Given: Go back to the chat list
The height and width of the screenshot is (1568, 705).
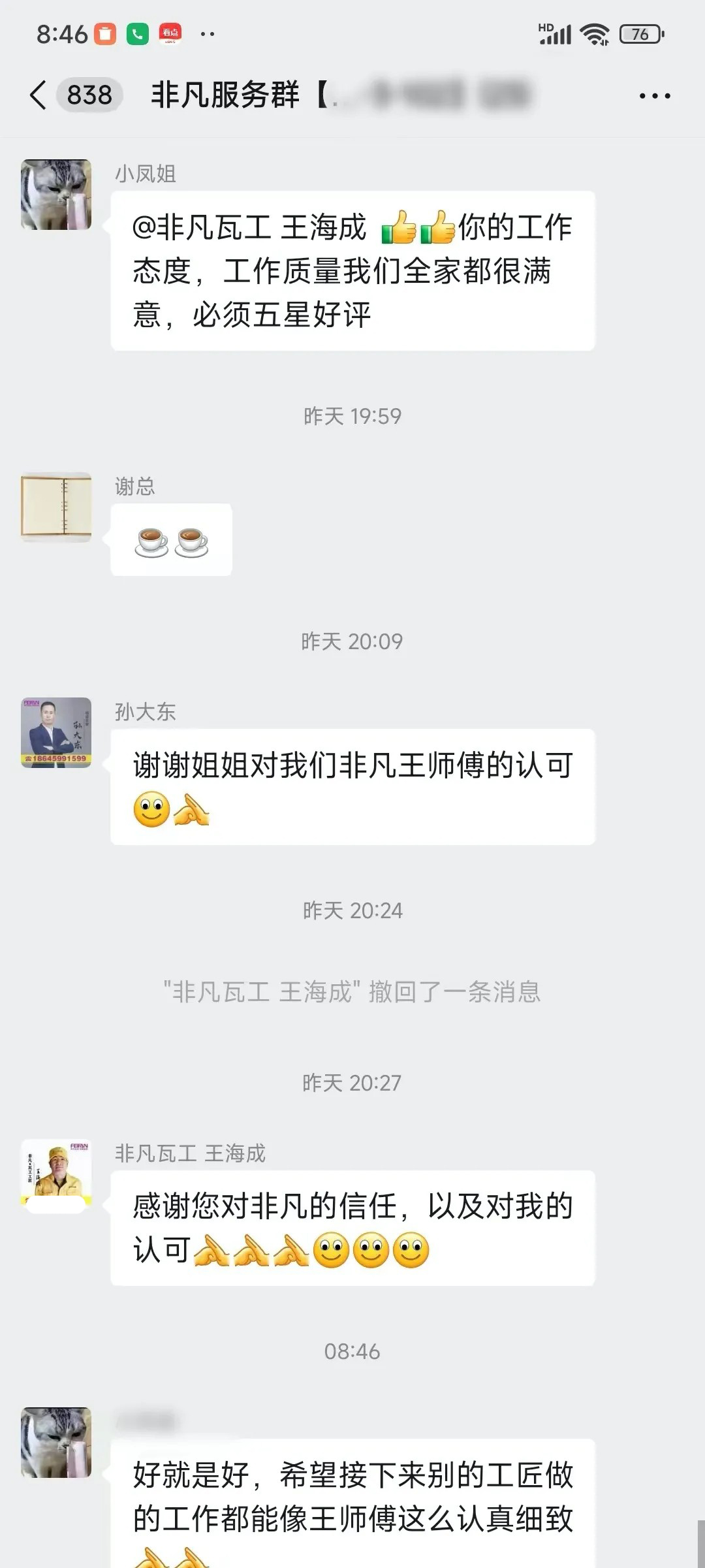Looking at the screenshot, I should pos(38,95).
